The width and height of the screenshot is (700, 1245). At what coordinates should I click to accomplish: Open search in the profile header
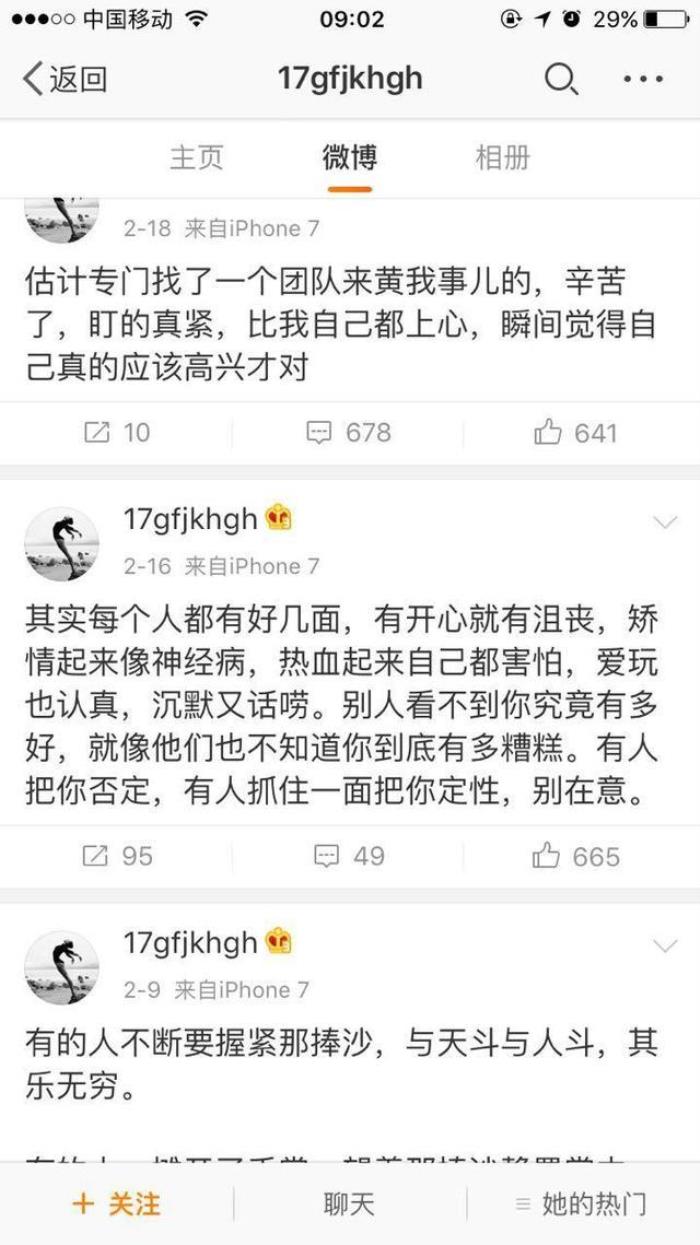point(560,79)
